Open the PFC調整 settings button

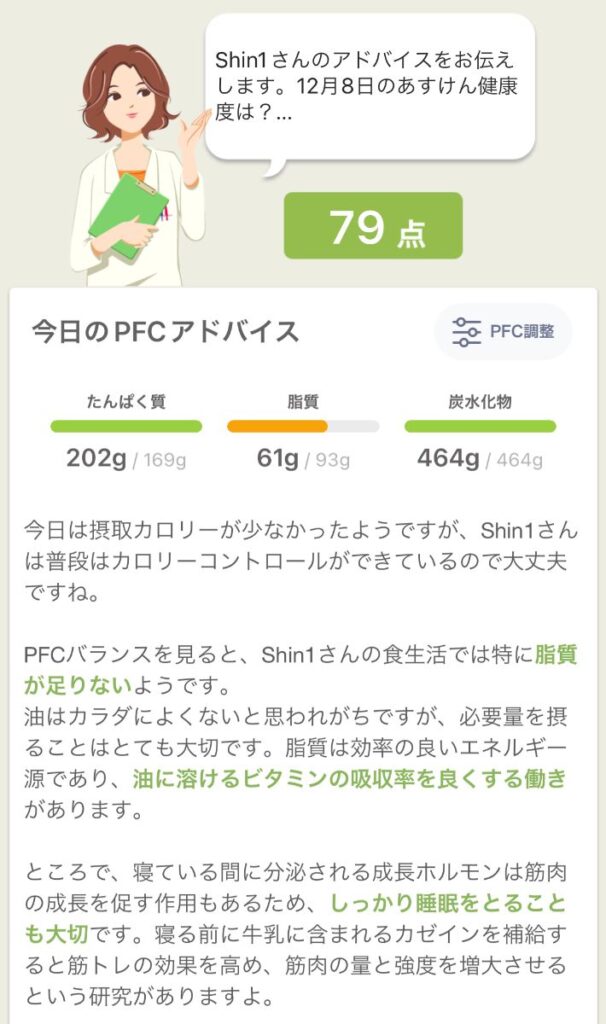503,331
